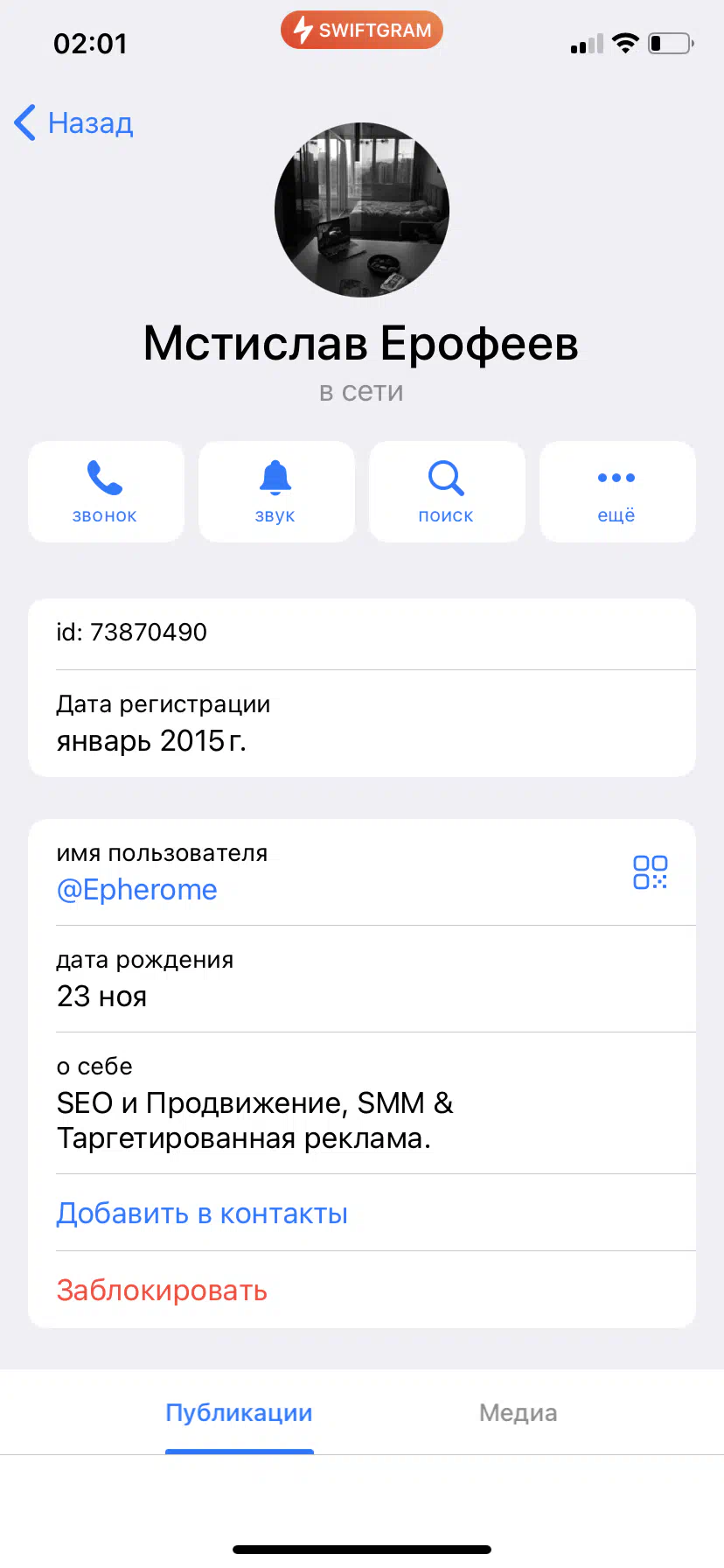Mute notifications via звук button

click(276, 492)
